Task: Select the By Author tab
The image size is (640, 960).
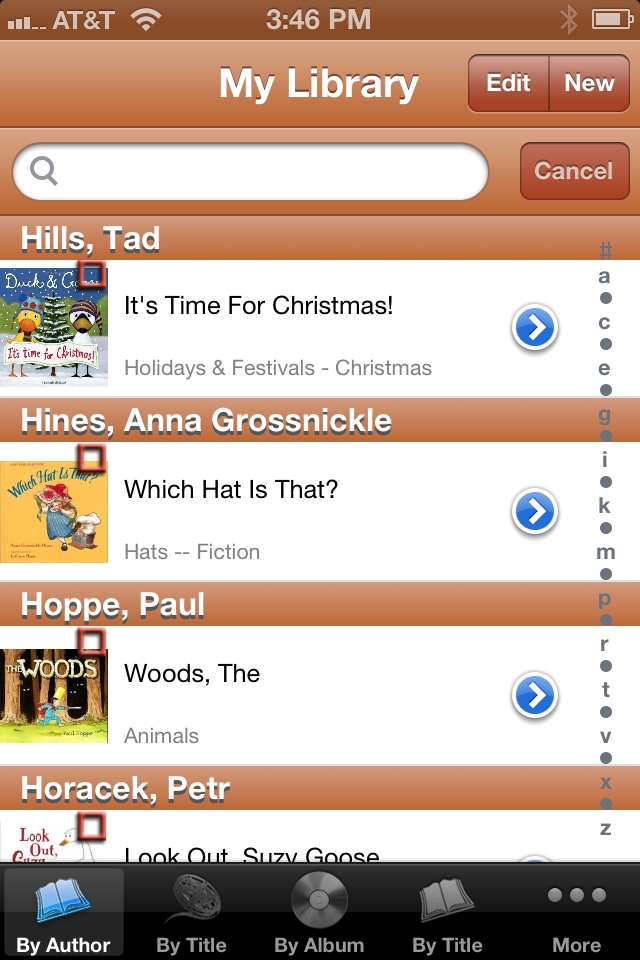Action: click(64, 912)
